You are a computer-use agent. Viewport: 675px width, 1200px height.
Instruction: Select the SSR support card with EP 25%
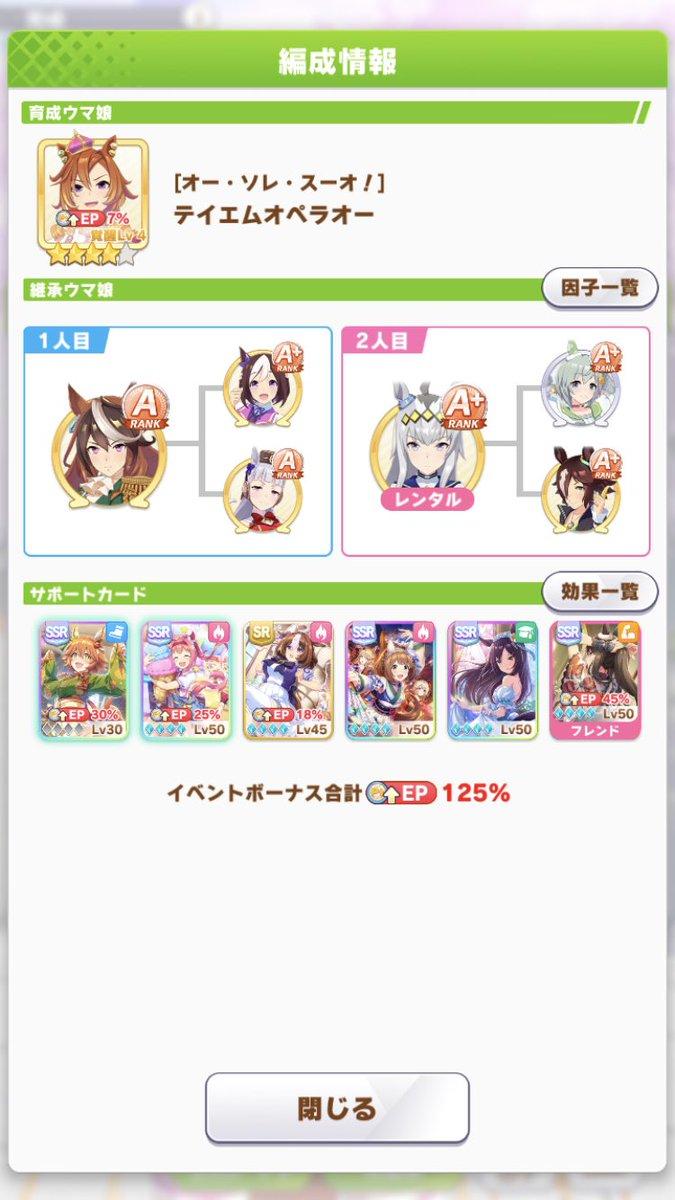click(x=186, y=680)
